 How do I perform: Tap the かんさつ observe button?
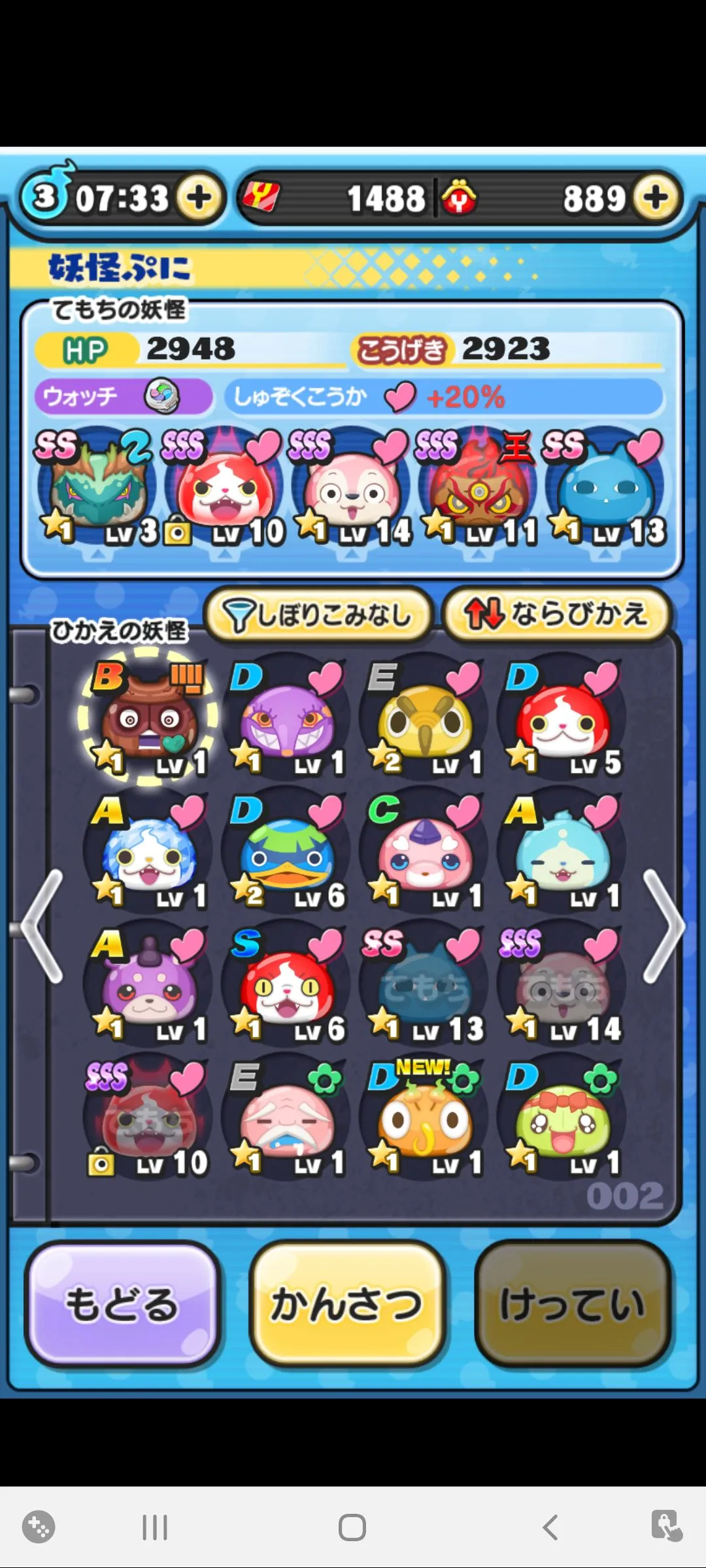347,1304
